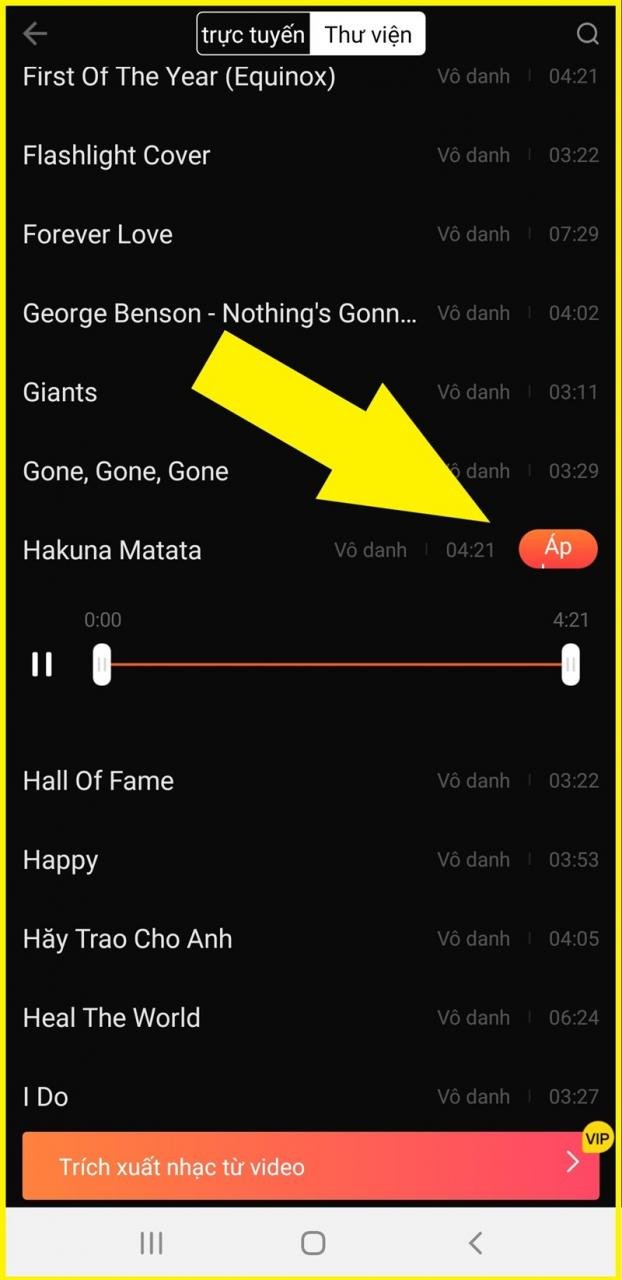The height and width of the screenshot is (1280, 622).
Task: Switch to the trực tuyến tab
Action: point(253,35)
